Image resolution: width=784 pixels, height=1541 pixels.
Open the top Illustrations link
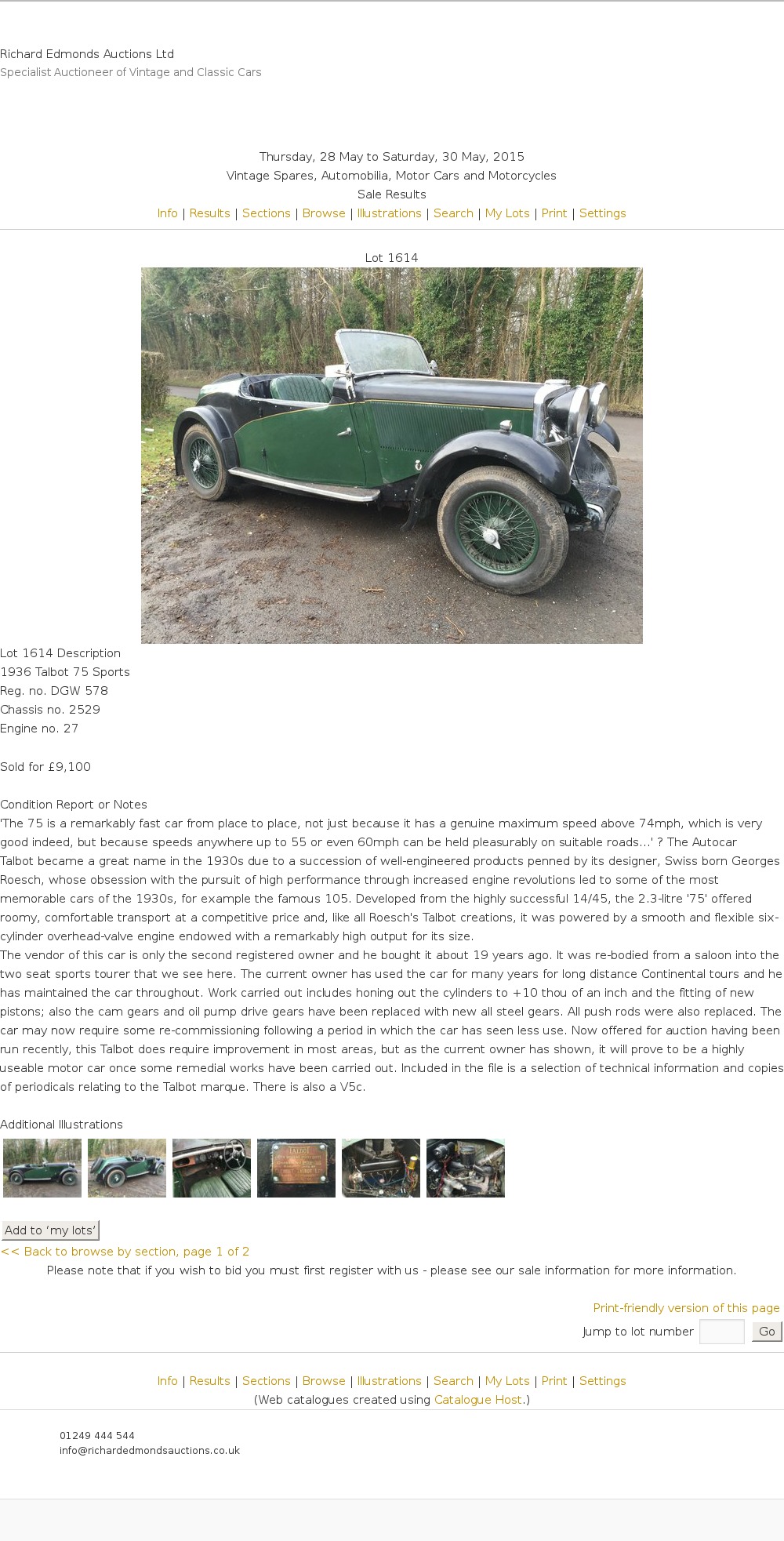(x=389, y=213)
